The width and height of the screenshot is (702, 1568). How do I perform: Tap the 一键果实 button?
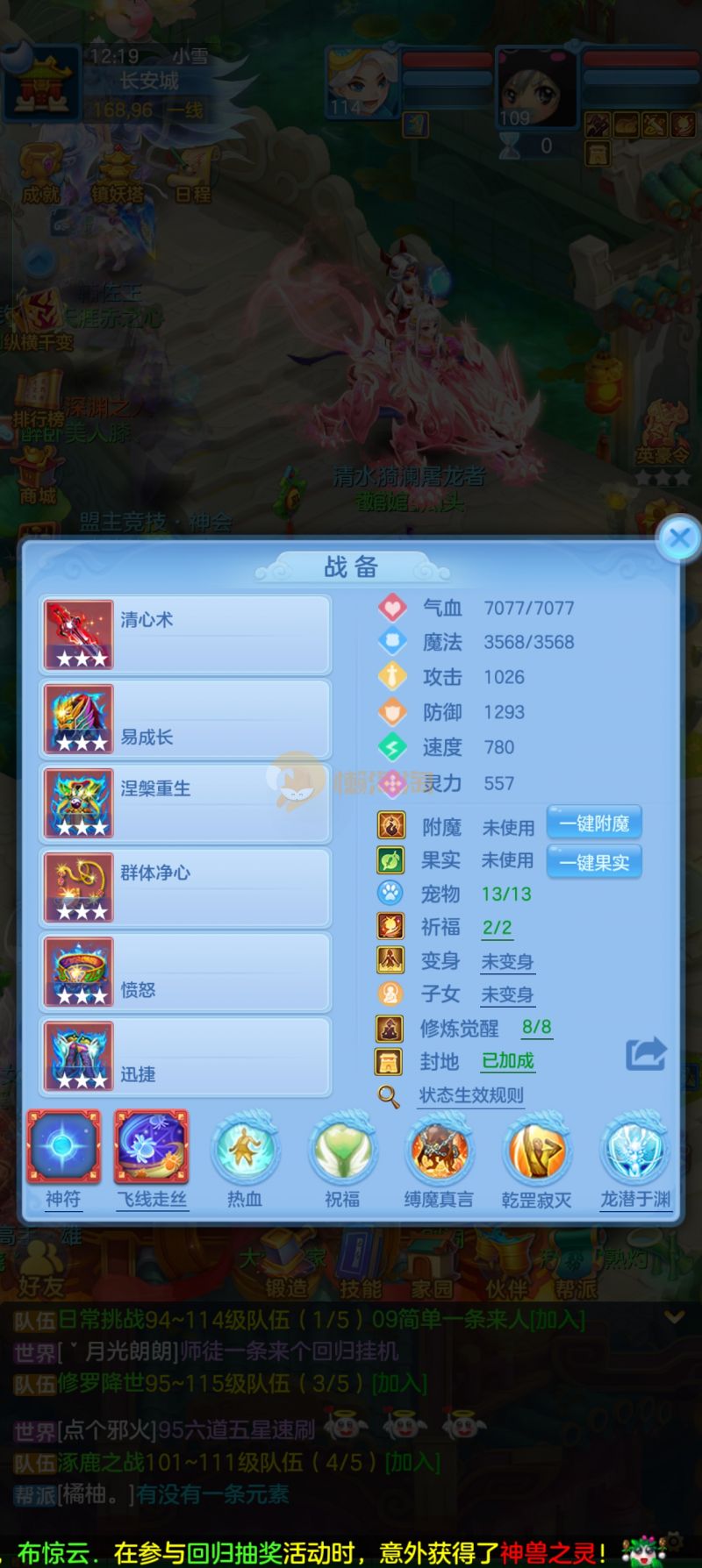click(x=594, y=862)
